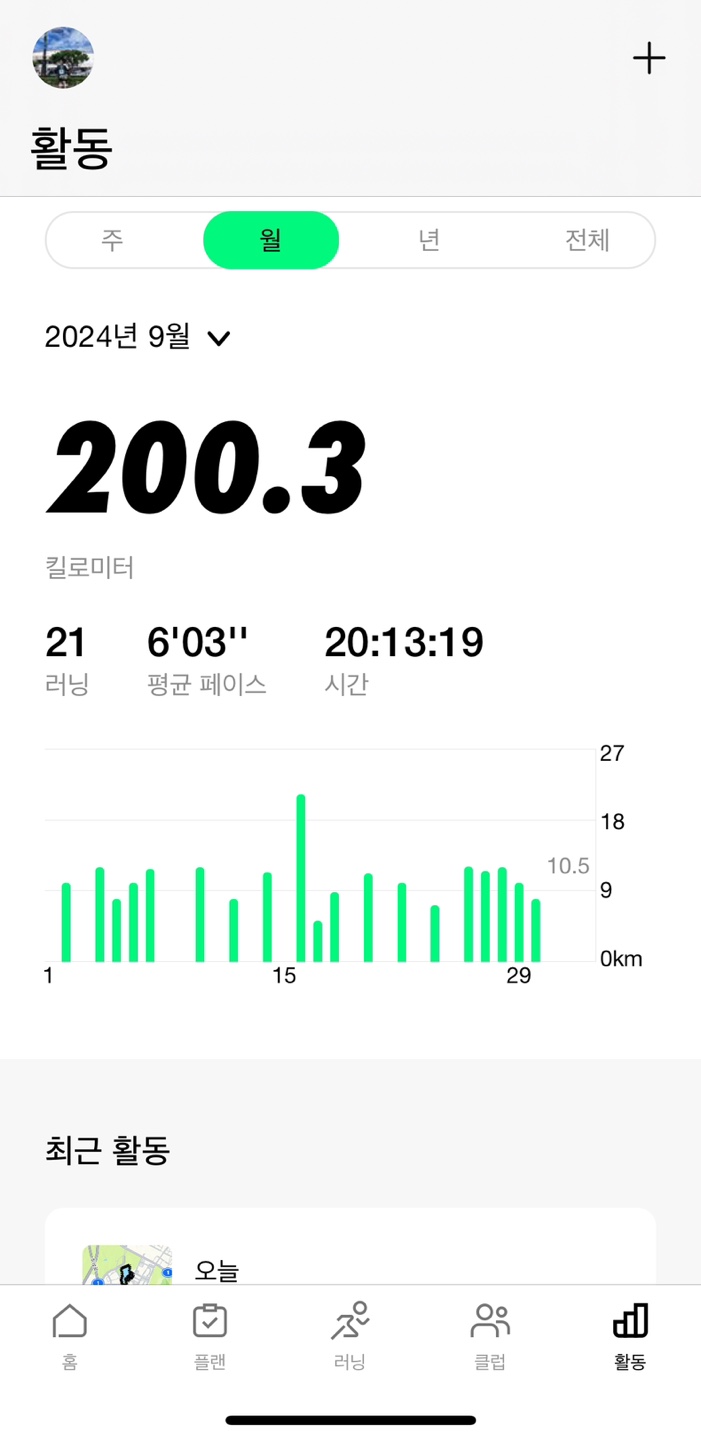
Task: Select the 월 (month) segment
Action: (271, 240)
